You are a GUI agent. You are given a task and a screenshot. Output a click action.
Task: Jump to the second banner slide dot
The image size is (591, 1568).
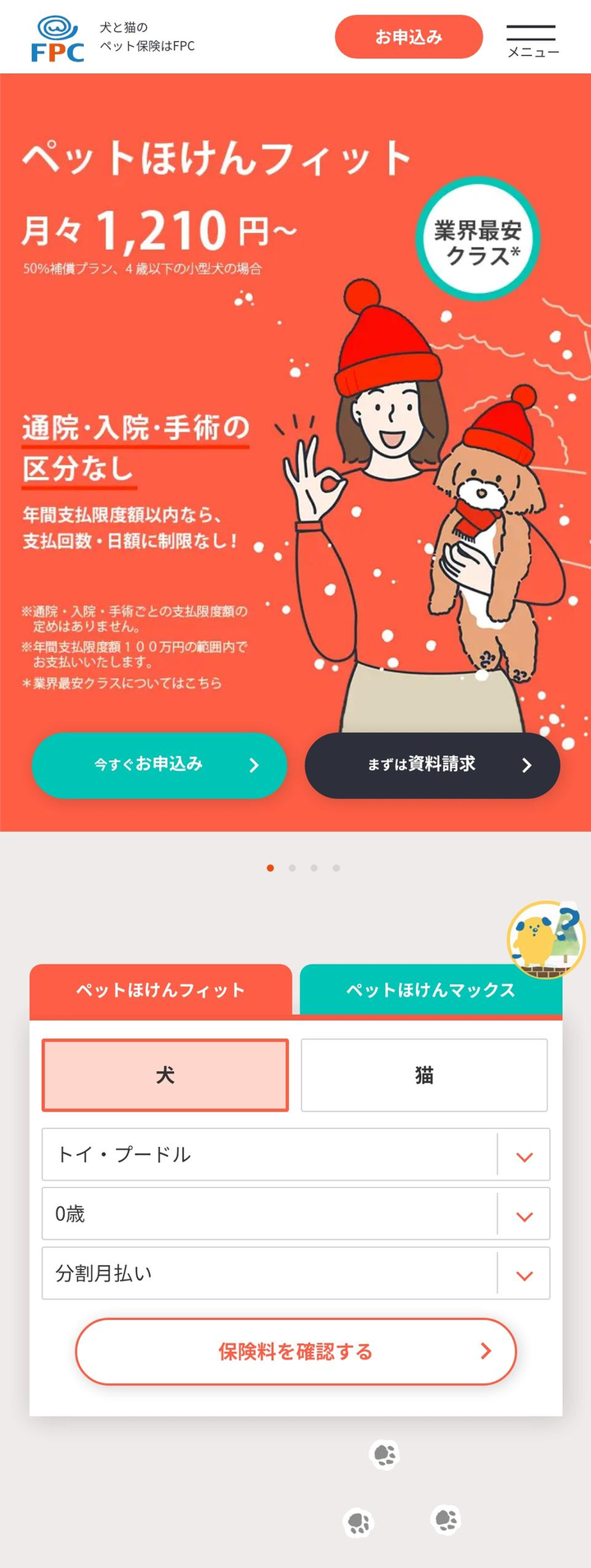[x=292, y=868]
